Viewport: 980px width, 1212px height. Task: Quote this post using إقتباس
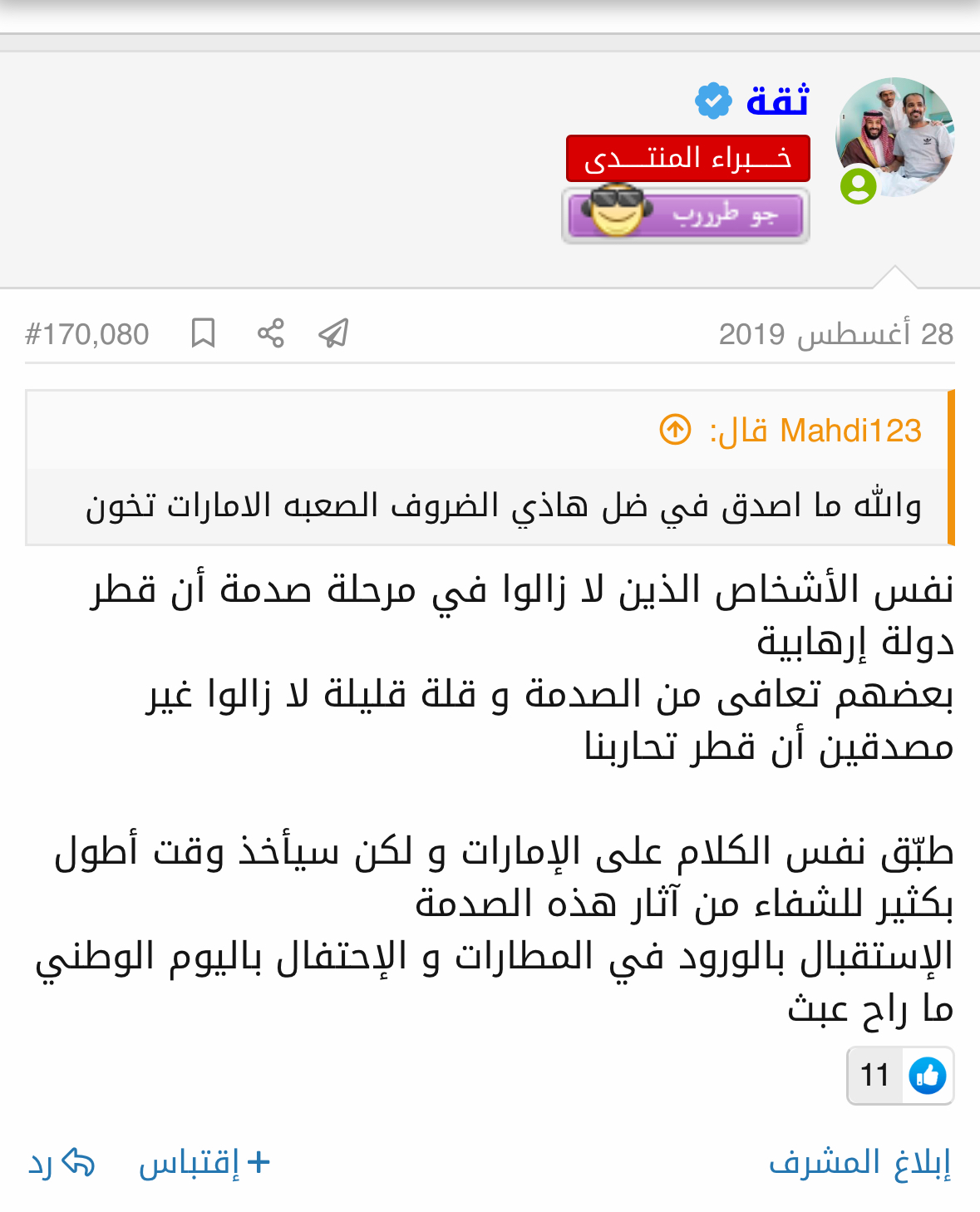204,1162
